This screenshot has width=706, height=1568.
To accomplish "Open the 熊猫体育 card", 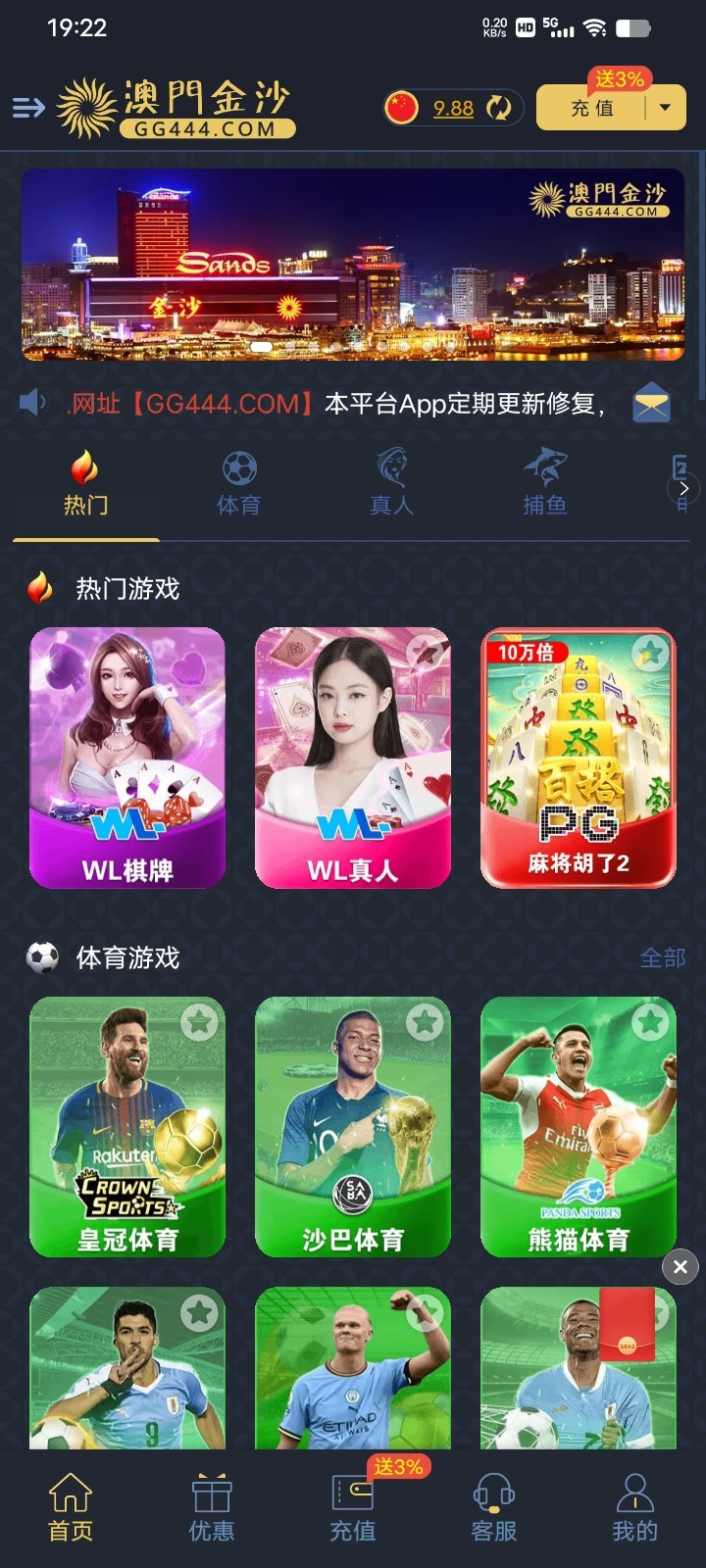I will point(579,1127).
